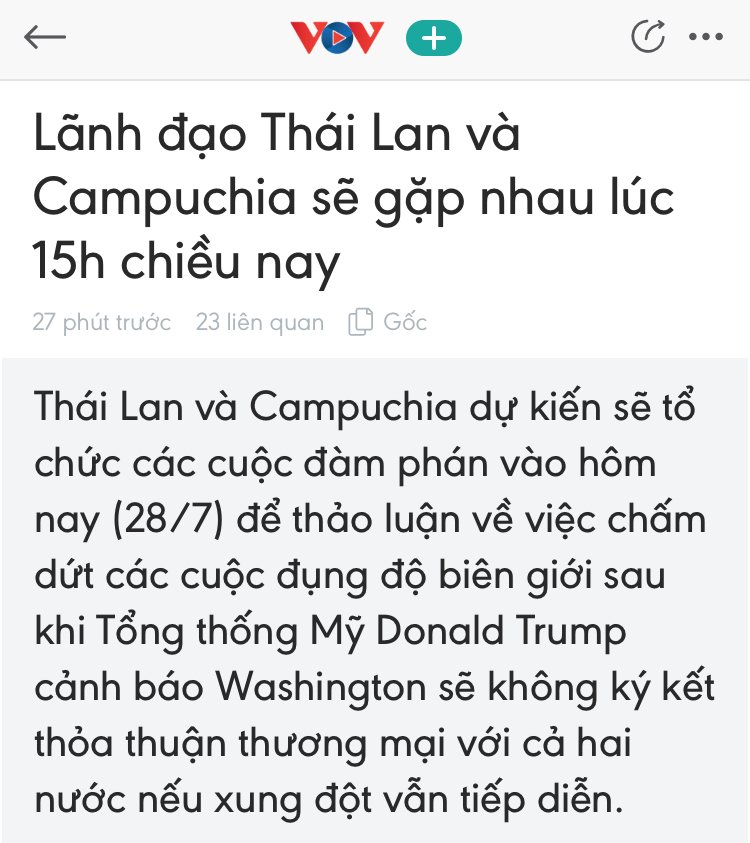Open the VOV source logo
This screenshot has height=843, width=750.
coord(337,38)
